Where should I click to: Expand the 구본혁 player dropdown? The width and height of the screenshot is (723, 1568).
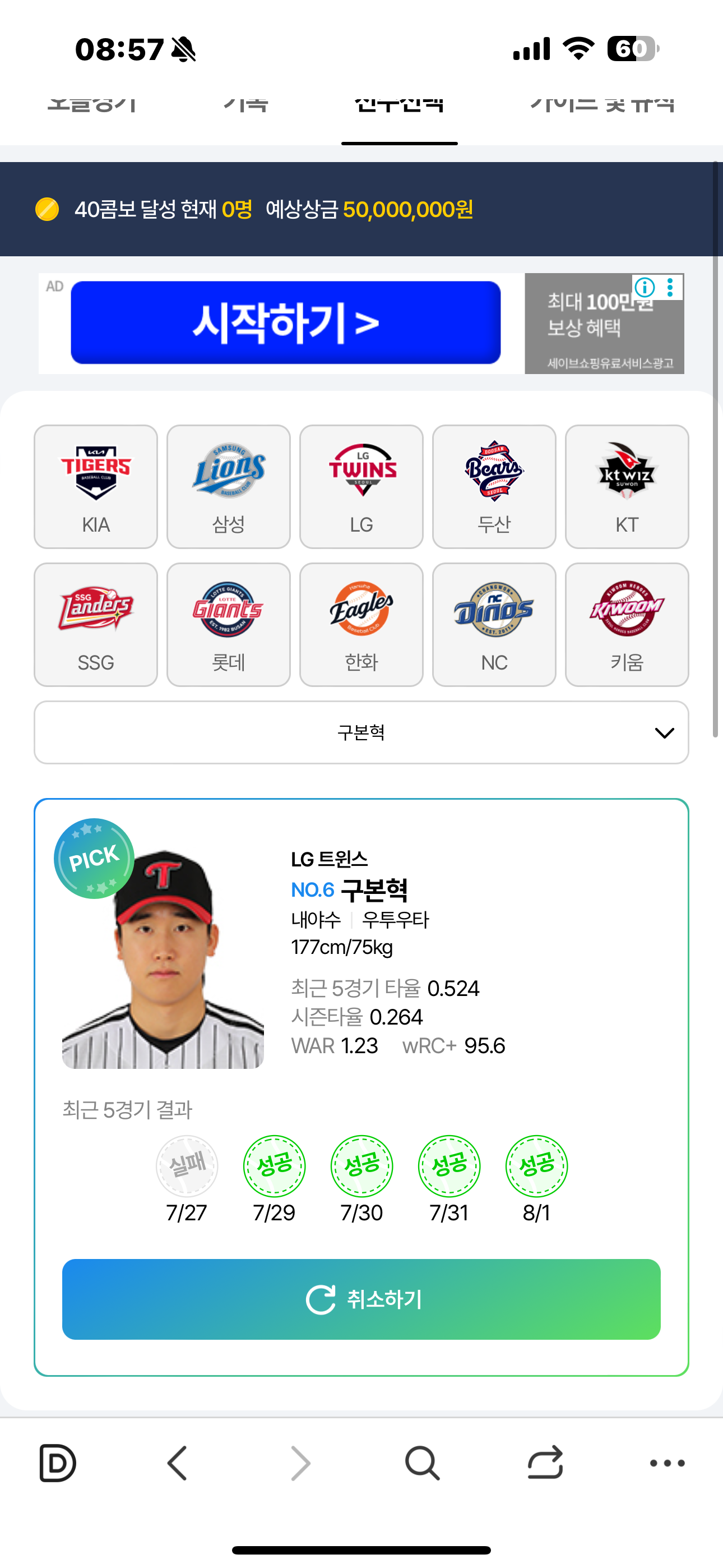[361, 732]
